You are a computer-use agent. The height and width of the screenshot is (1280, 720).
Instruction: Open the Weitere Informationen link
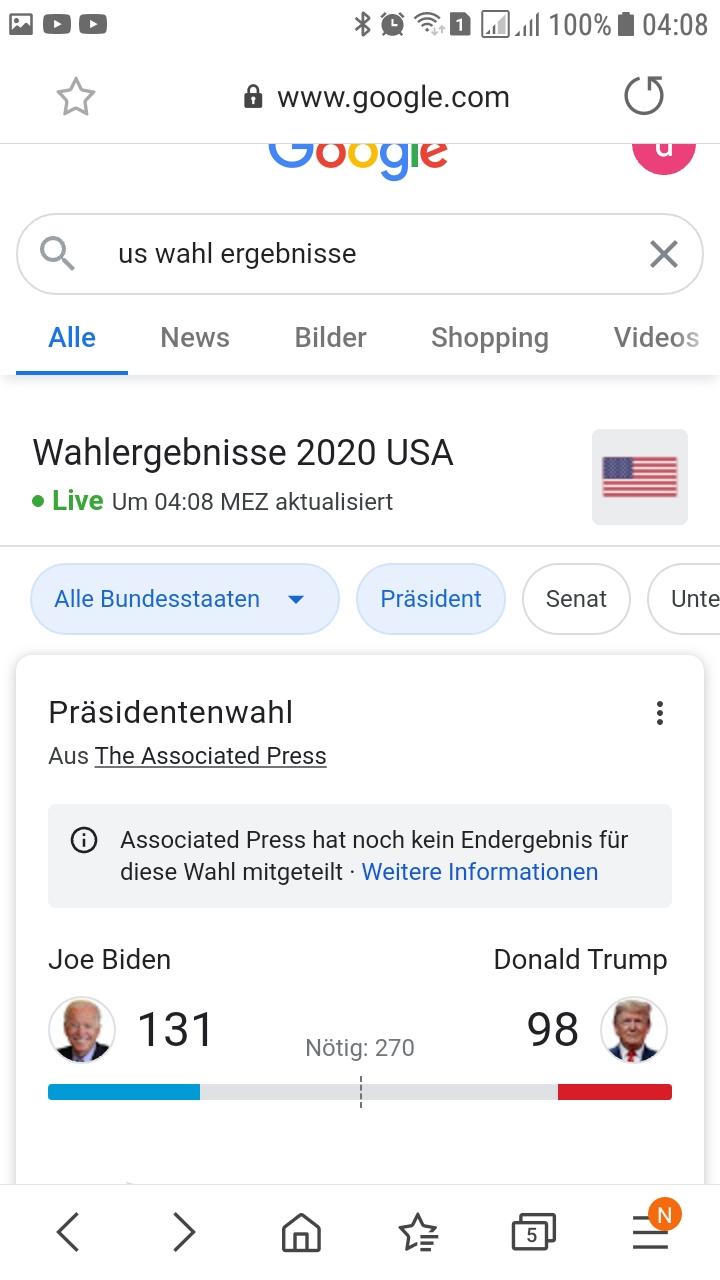pyautogui.click(x=480, y=872)
